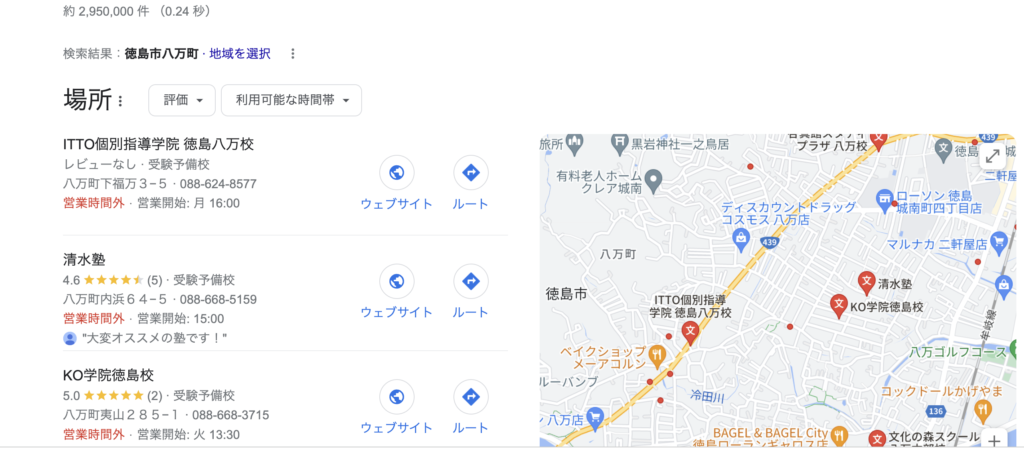Open the 地域を選択 link

point(240,53)
